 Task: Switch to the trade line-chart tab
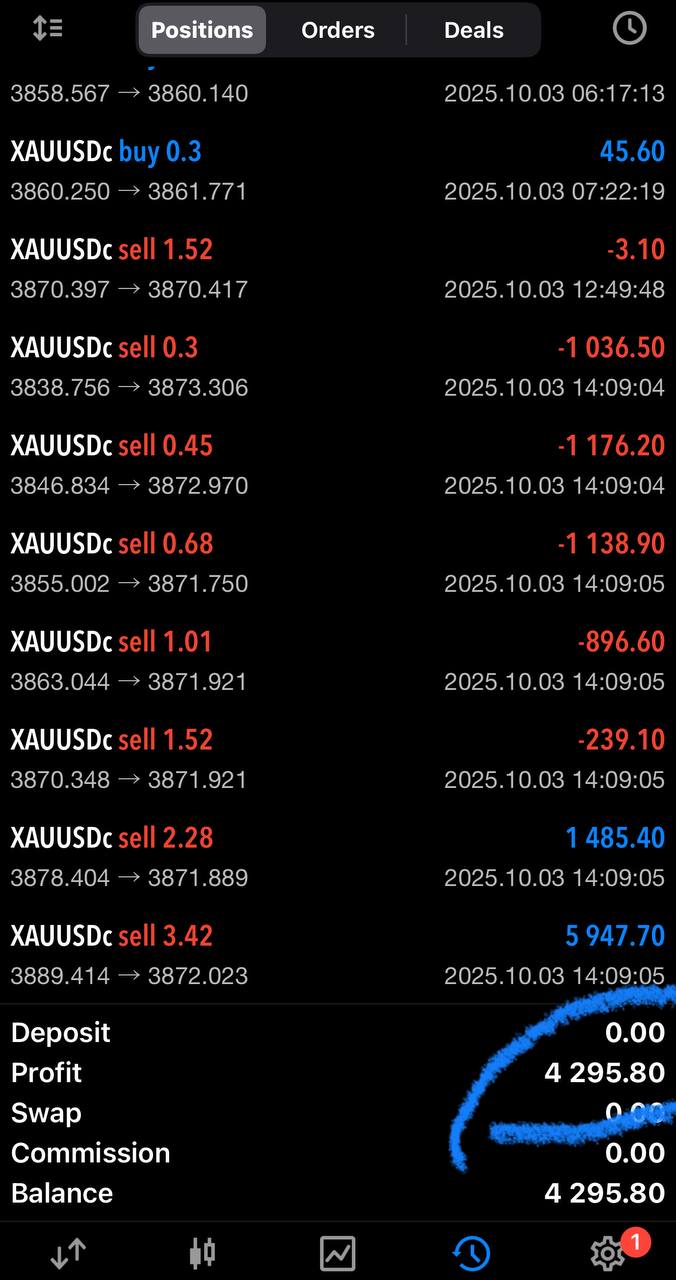[x=337, y=1252]
